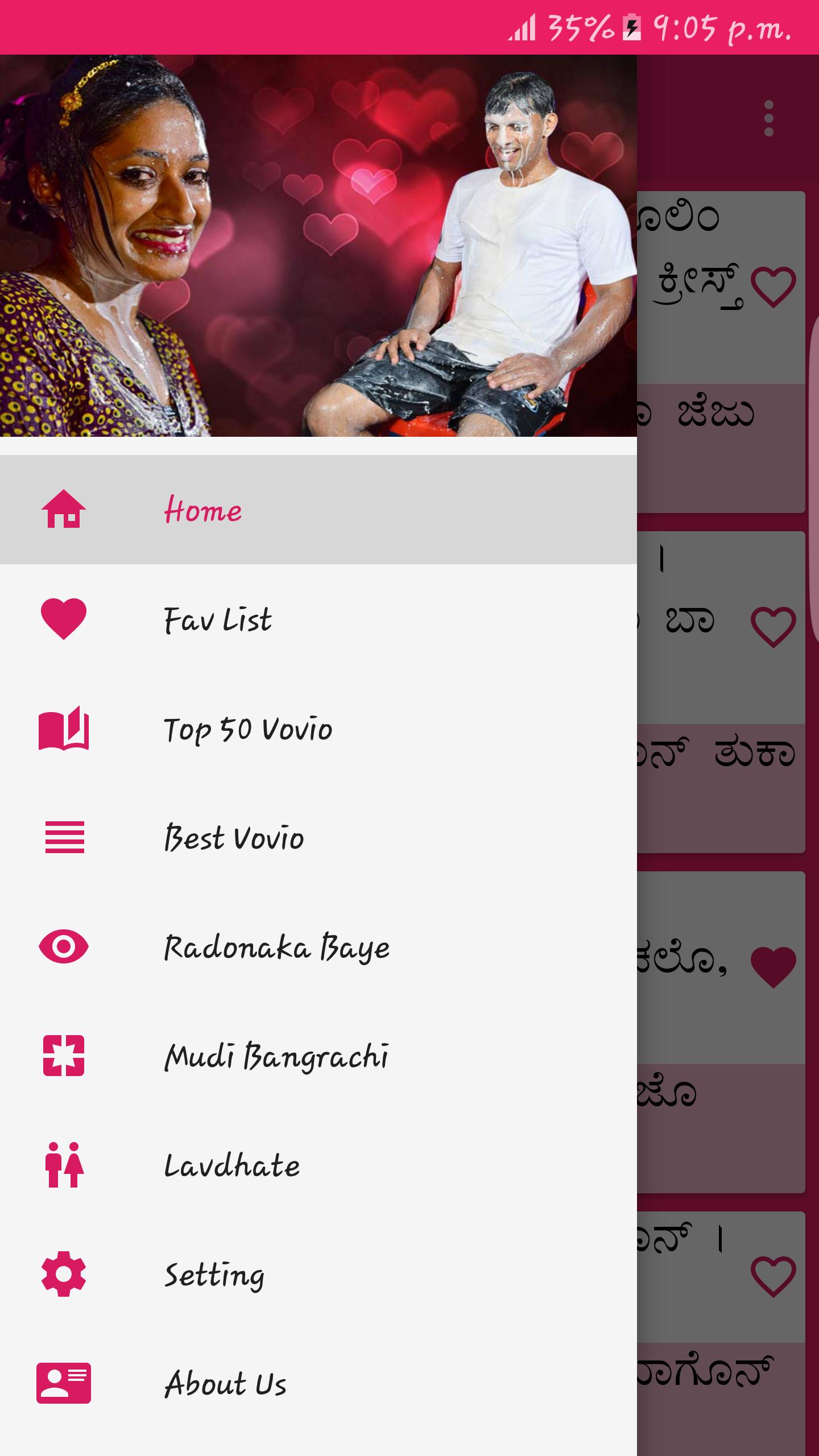Open Top 50 Vovio via the book icon

tap(64, 728)
